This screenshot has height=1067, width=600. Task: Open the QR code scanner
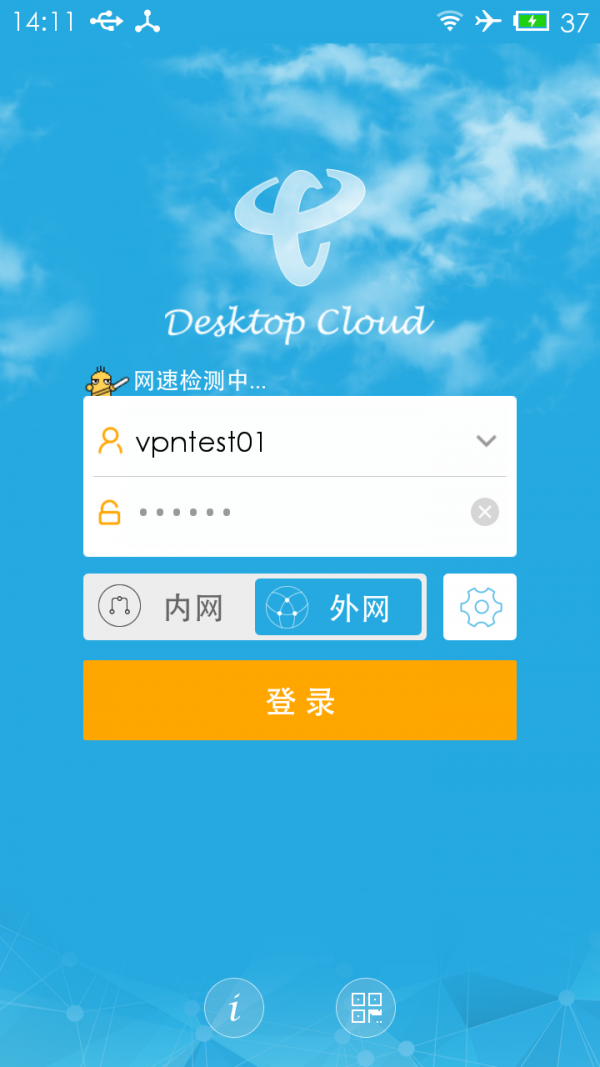pos(366,1008)
